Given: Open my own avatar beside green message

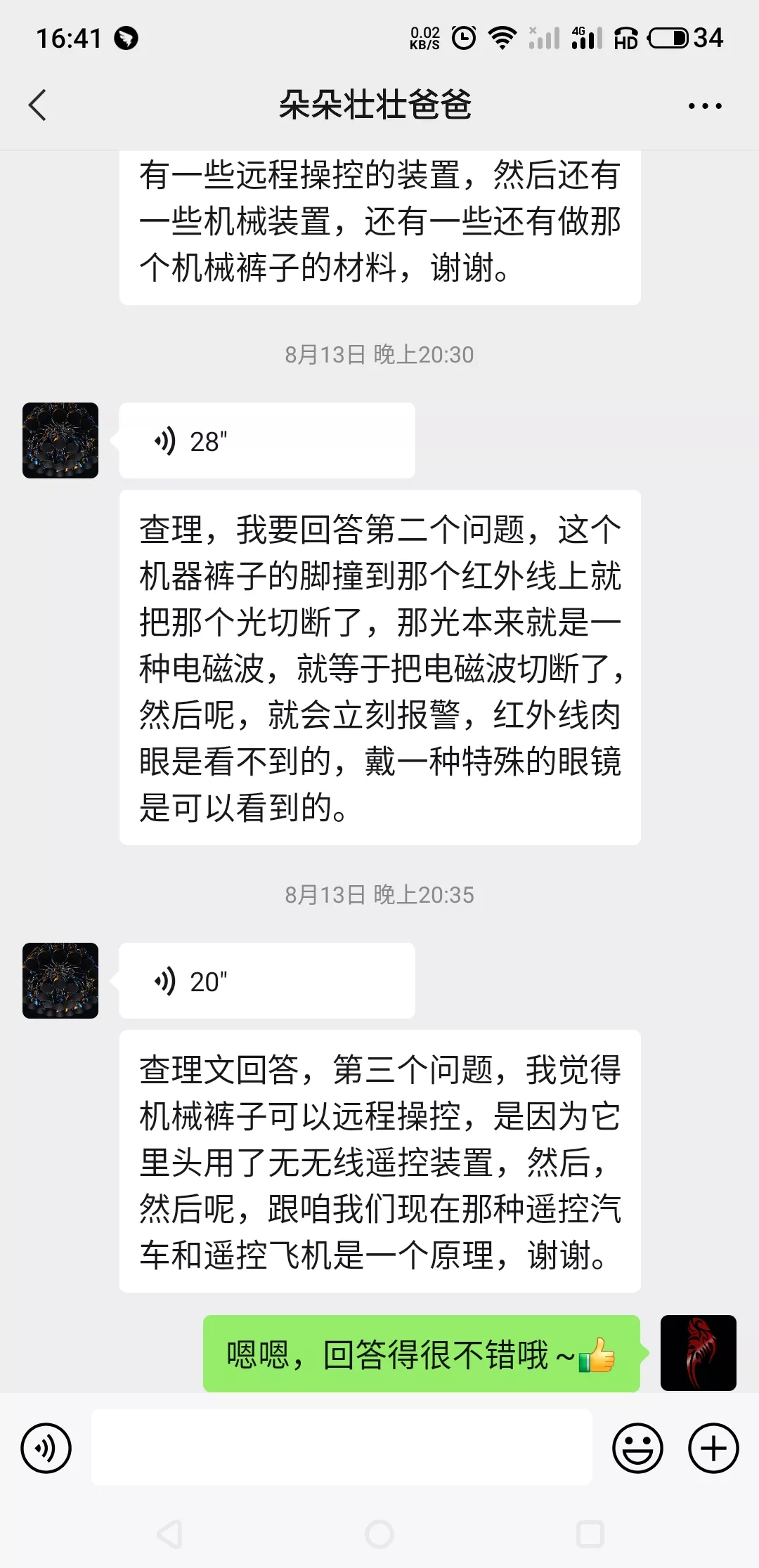Looking at the screenshot, I should [x=698, y=1353].
